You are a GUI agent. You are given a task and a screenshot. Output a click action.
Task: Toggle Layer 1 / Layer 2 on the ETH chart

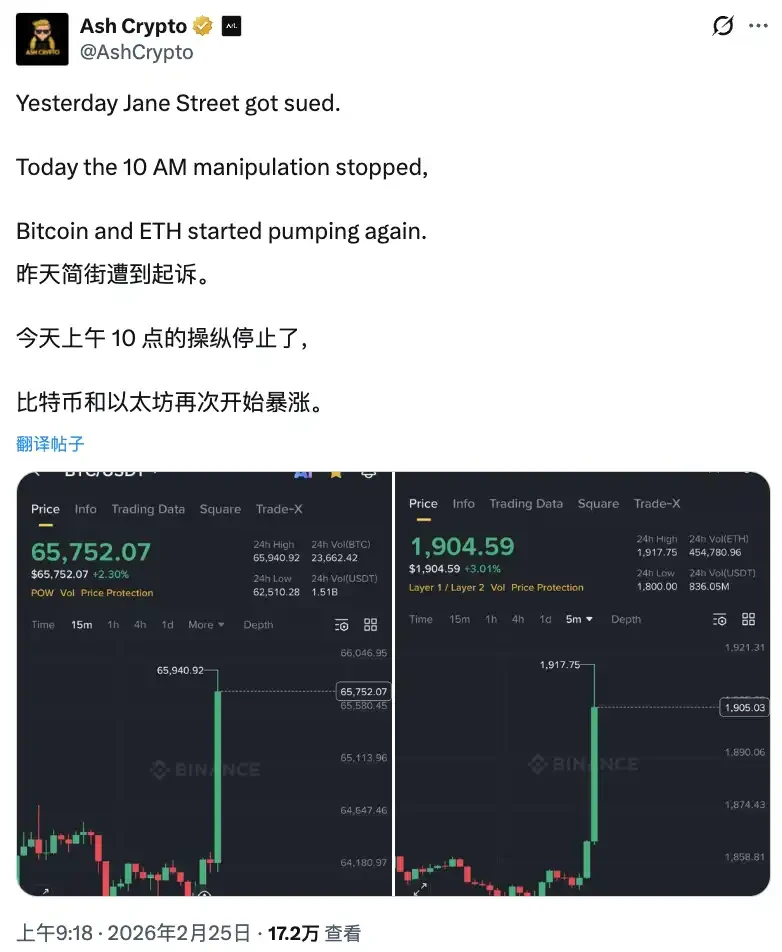445,587
